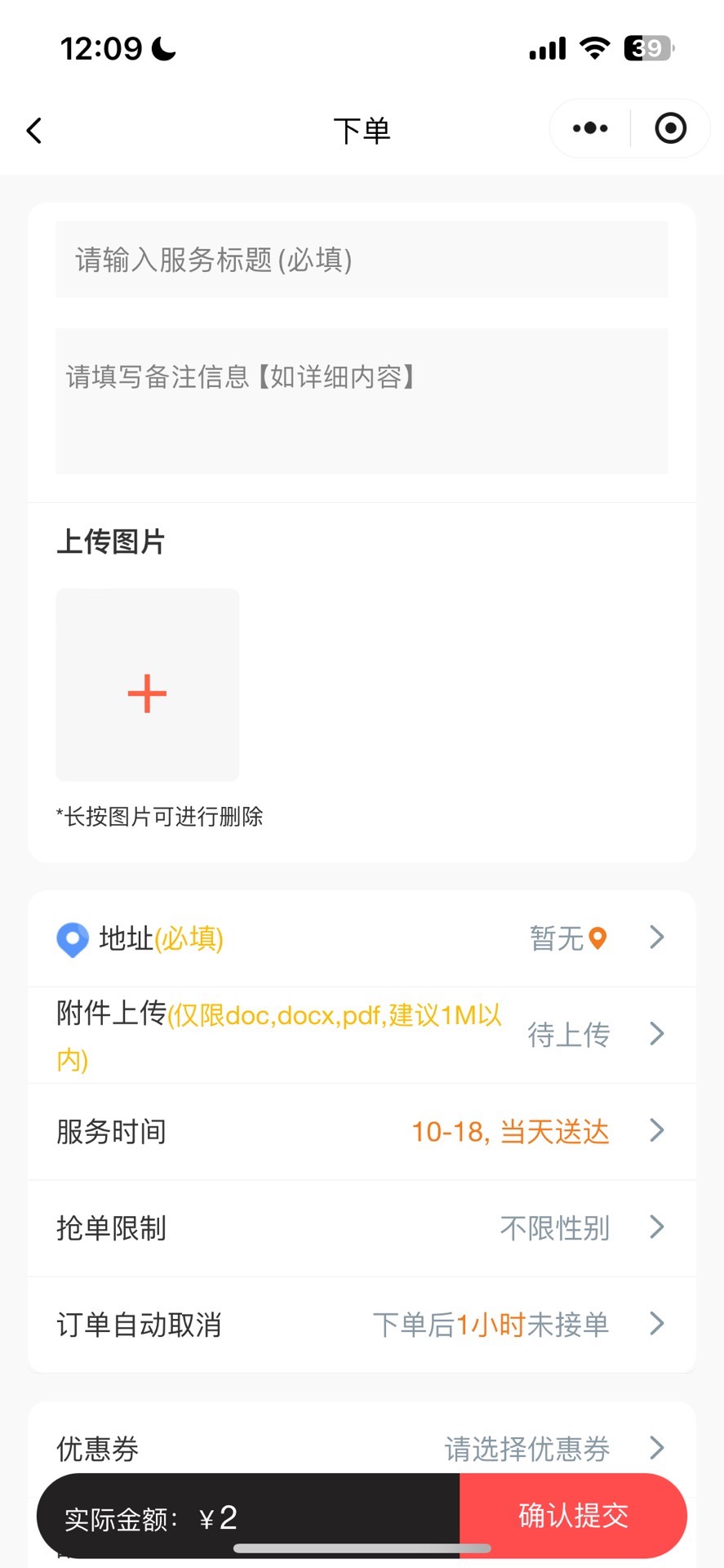This screenshot has width=724, height=1568.
Task: Tap 确认提交 to submit the order
Action: [x=573, y=1516]
